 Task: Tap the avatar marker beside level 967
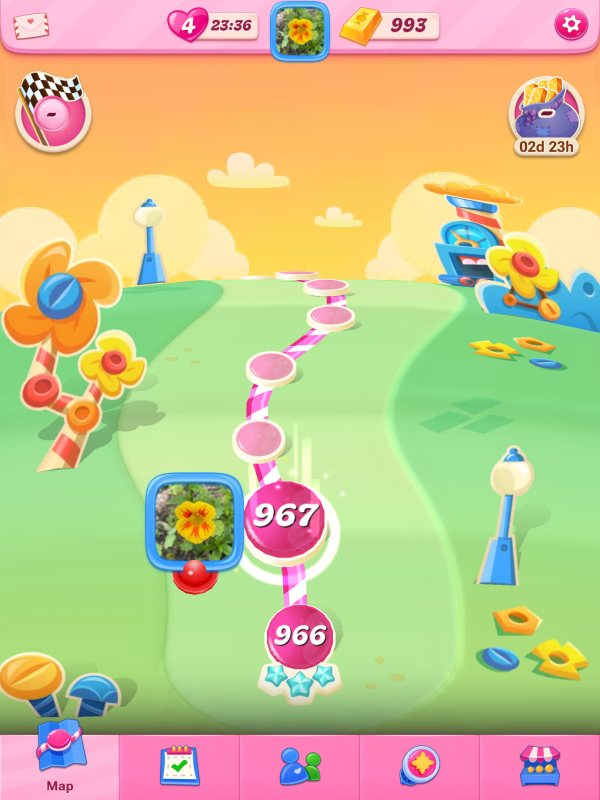click(x=195, y=522)
